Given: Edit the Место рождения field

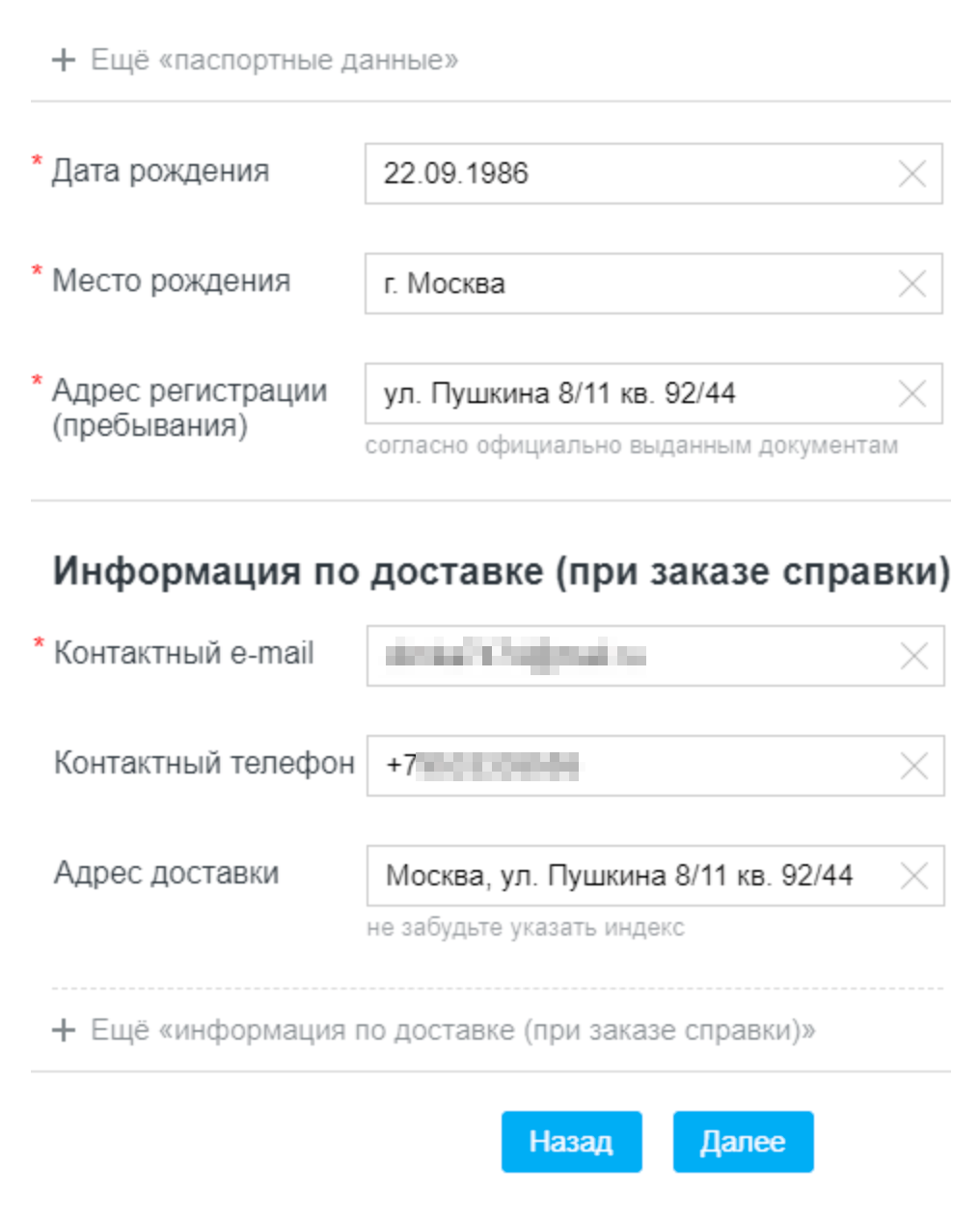Looking at the screenshot, I should [627, 284].
